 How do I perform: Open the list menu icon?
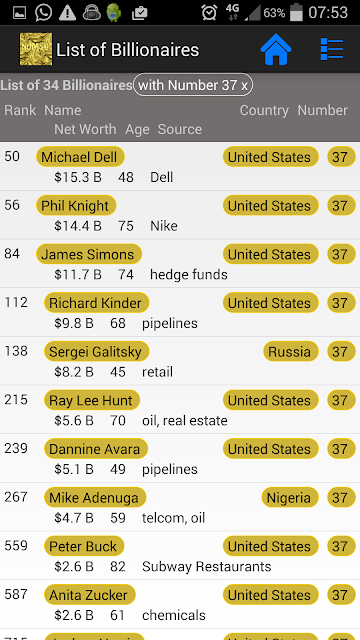click(x=332, y=49)
